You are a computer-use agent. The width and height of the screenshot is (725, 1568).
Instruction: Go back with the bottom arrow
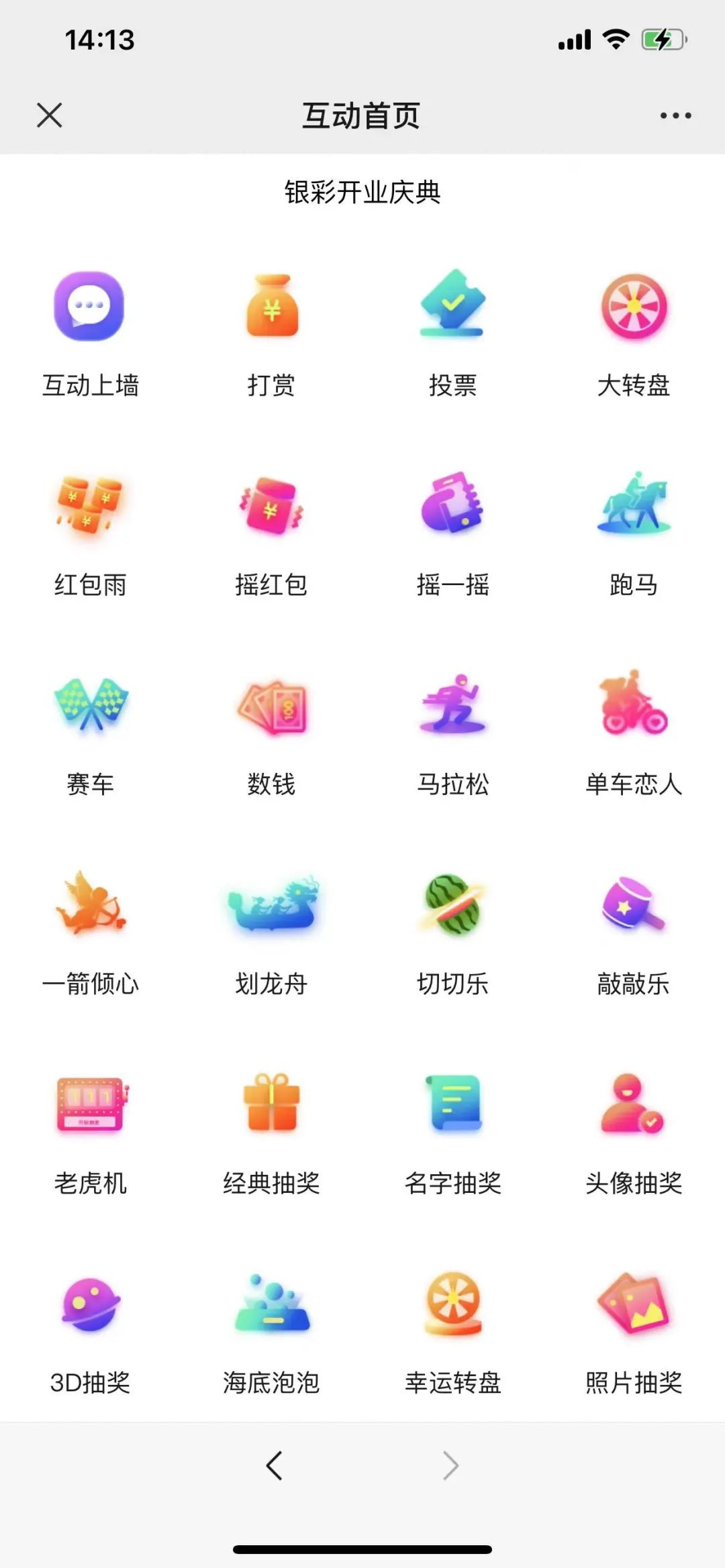(274, 1465)
